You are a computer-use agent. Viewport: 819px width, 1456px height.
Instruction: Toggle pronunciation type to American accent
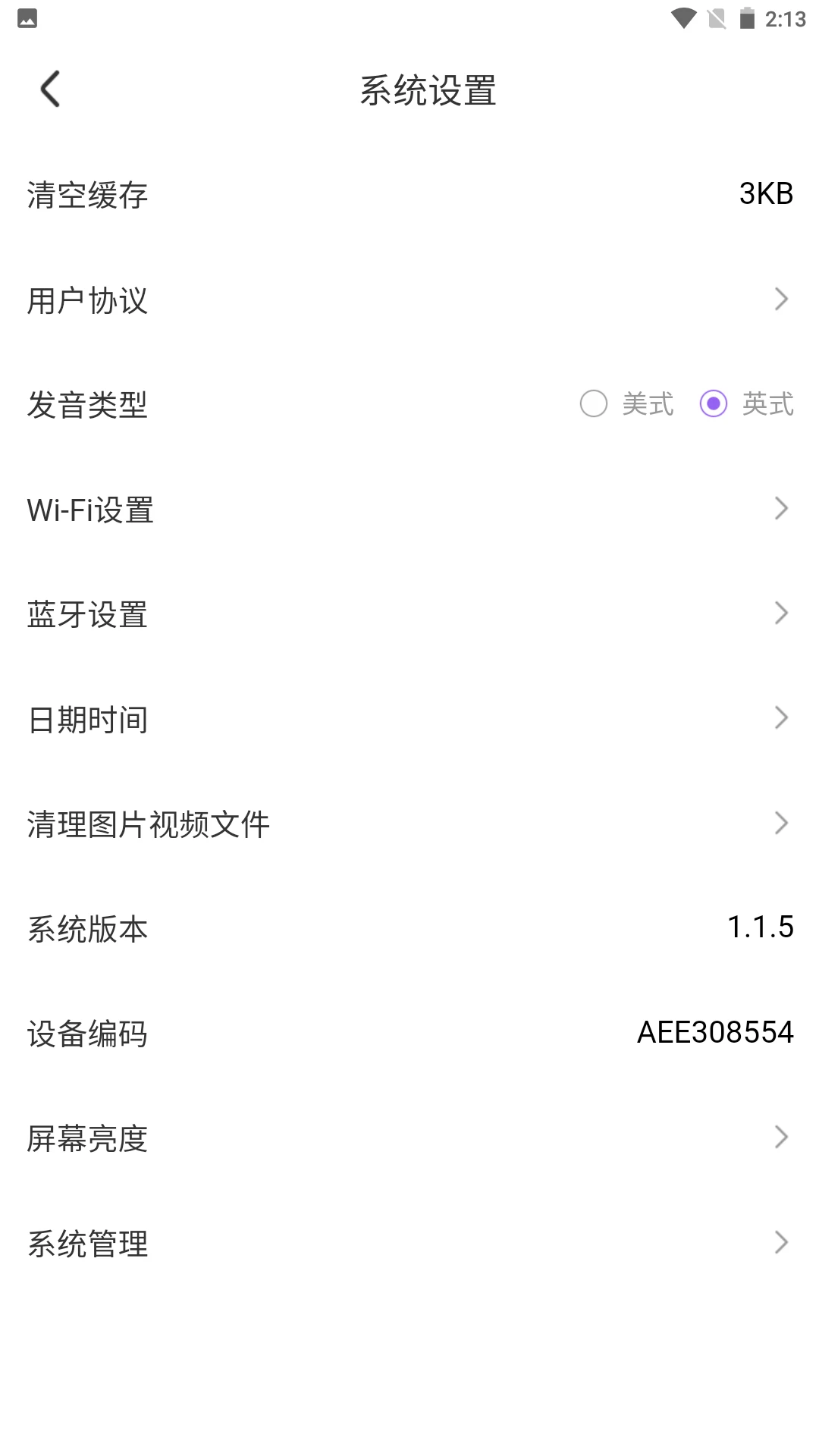point(593,404)
